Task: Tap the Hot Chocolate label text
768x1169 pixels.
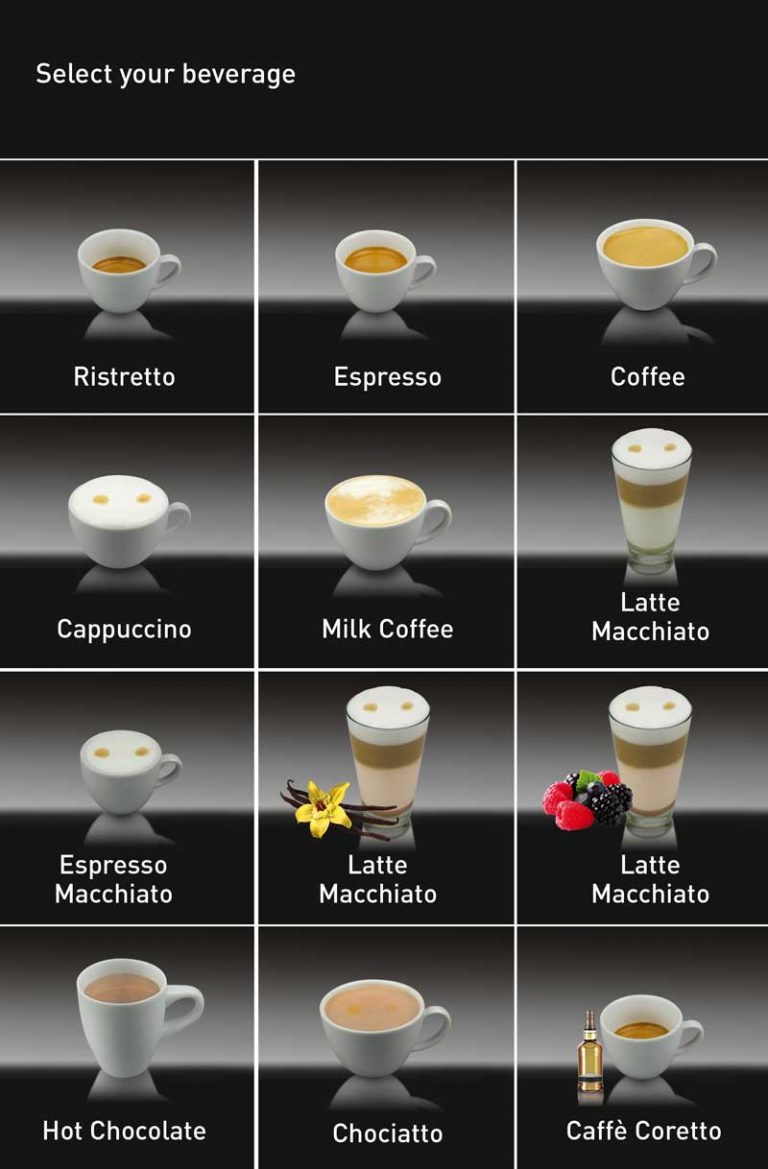Action: tap(121, 1130)
